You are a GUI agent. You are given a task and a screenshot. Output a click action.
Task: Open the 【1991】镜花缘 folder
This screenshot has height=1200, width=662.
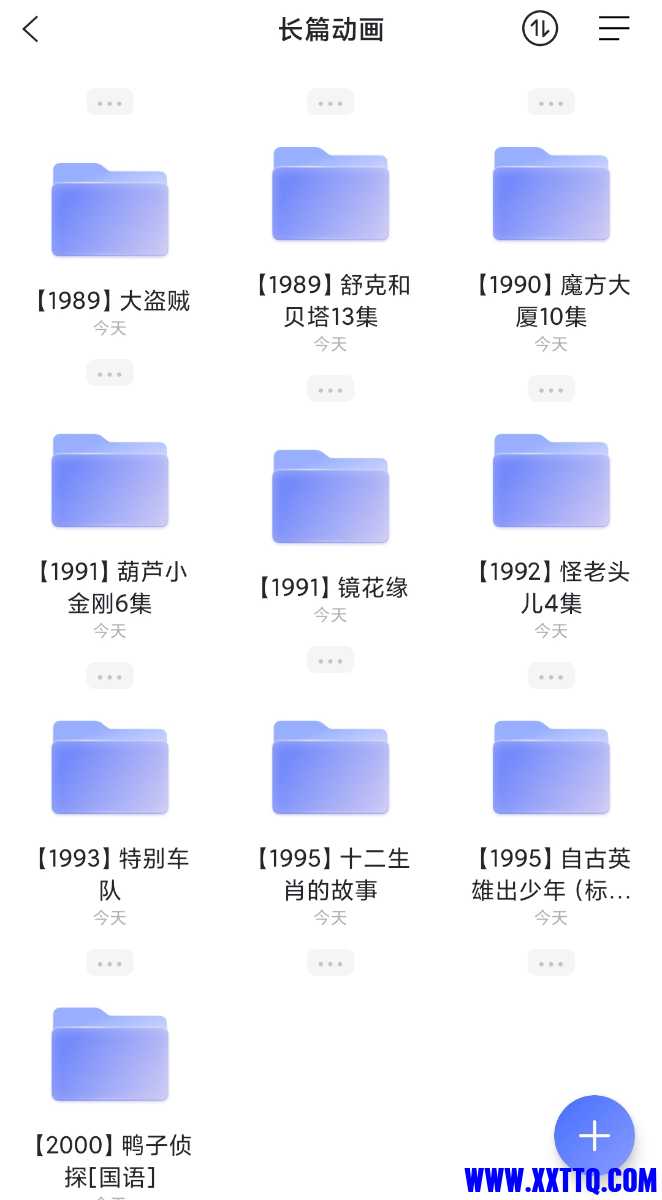coord(330,497)
